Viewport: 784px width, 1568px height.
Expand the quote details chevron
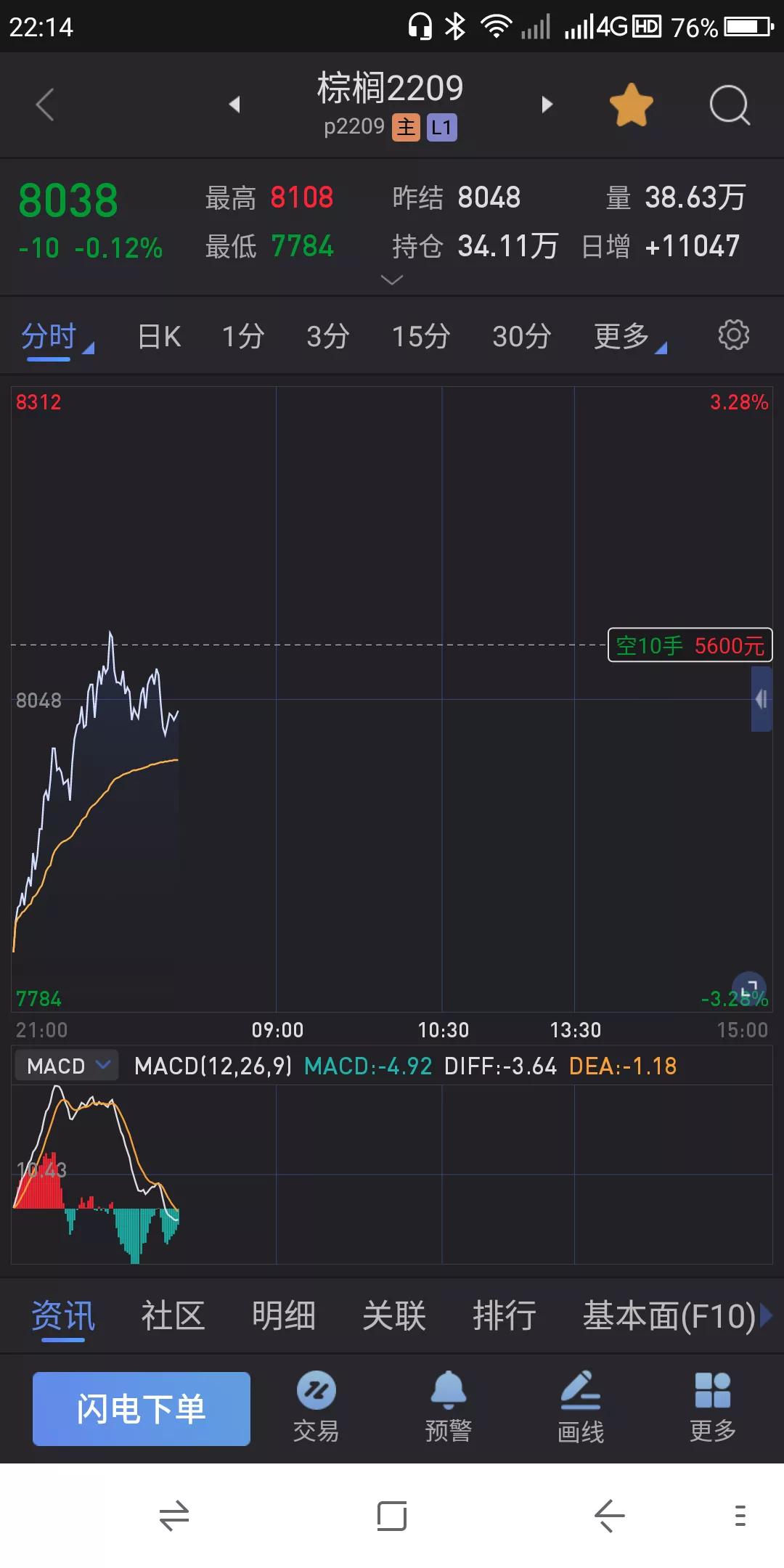coord(392,280)
